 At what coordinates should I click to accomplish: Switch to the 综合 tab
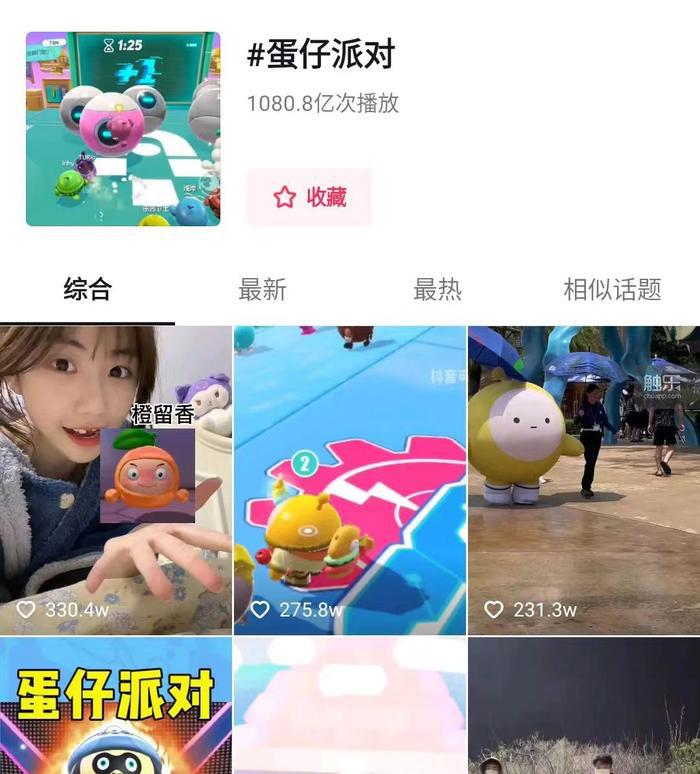pyautogui.click(x=88, y=290)
